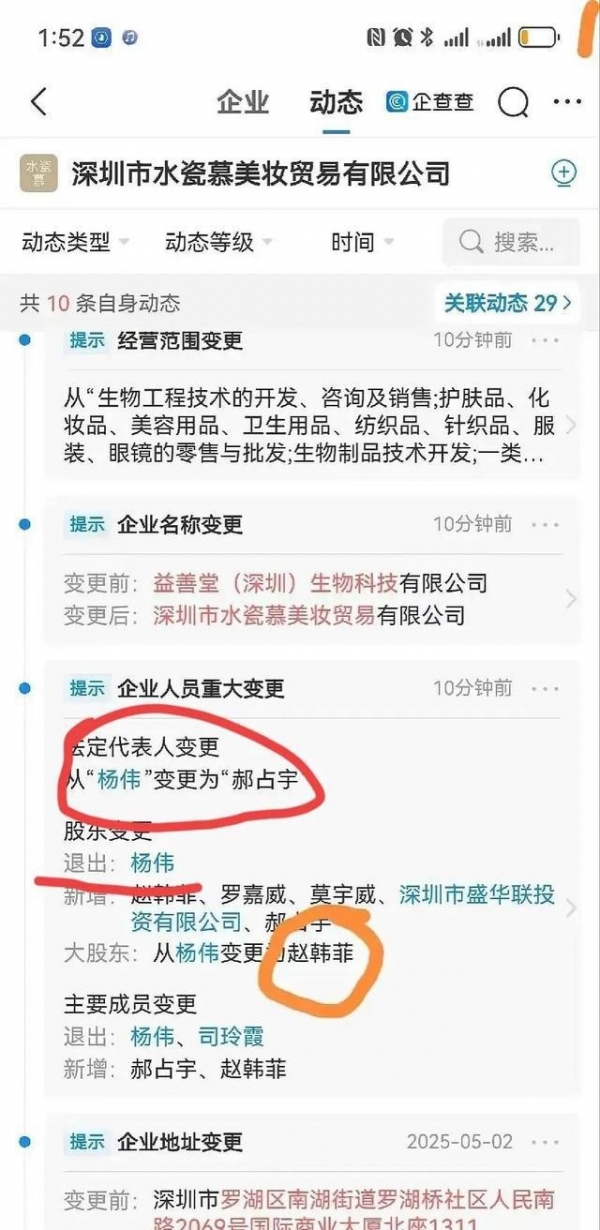The width and height of the screenshot is (600, 1230).
Task: Go back using the arrow icon
Action: coord(39,101)
